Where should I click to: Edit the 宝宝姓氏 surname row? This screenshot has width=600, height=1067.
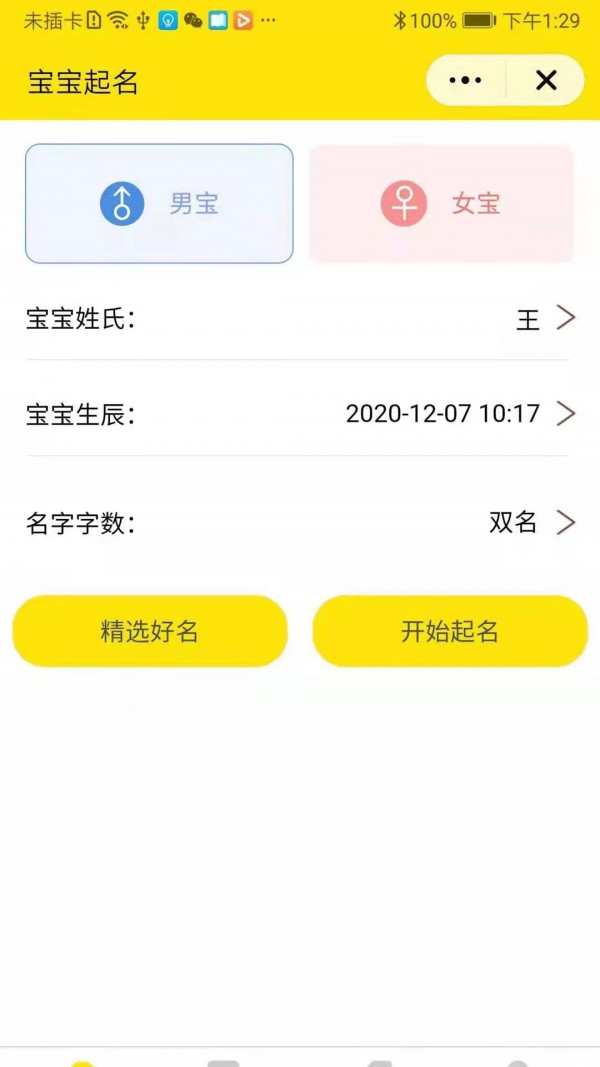(300, 319)
